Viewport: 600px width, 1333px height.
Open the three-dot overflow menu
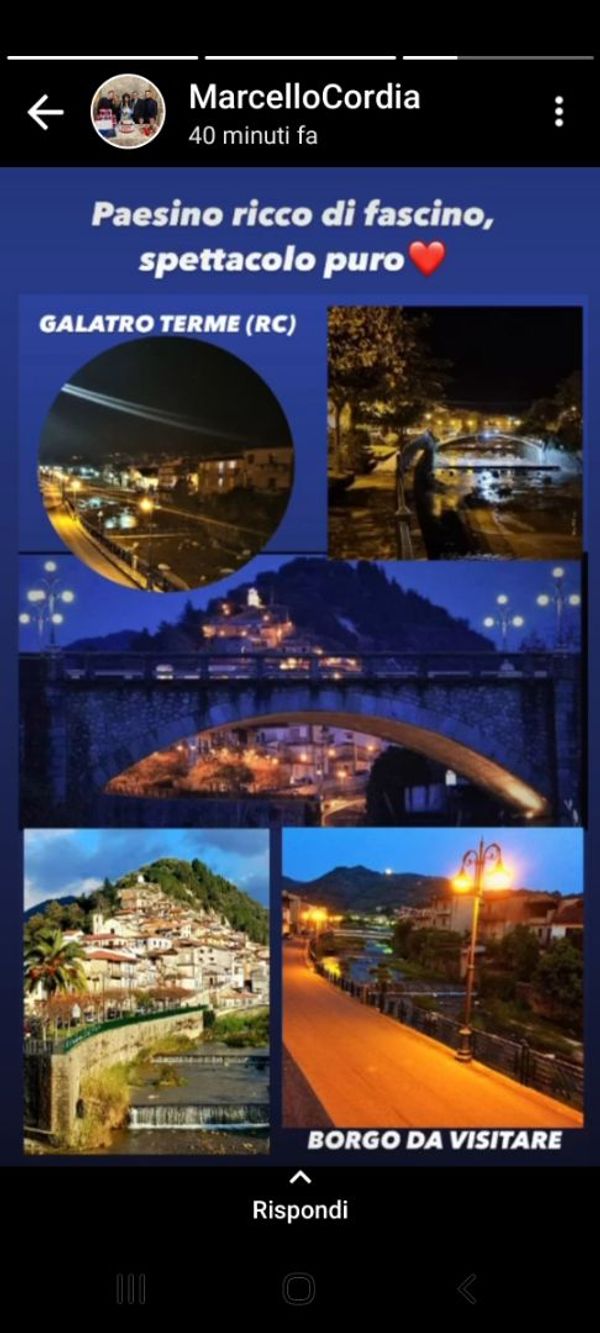(558, 112)
